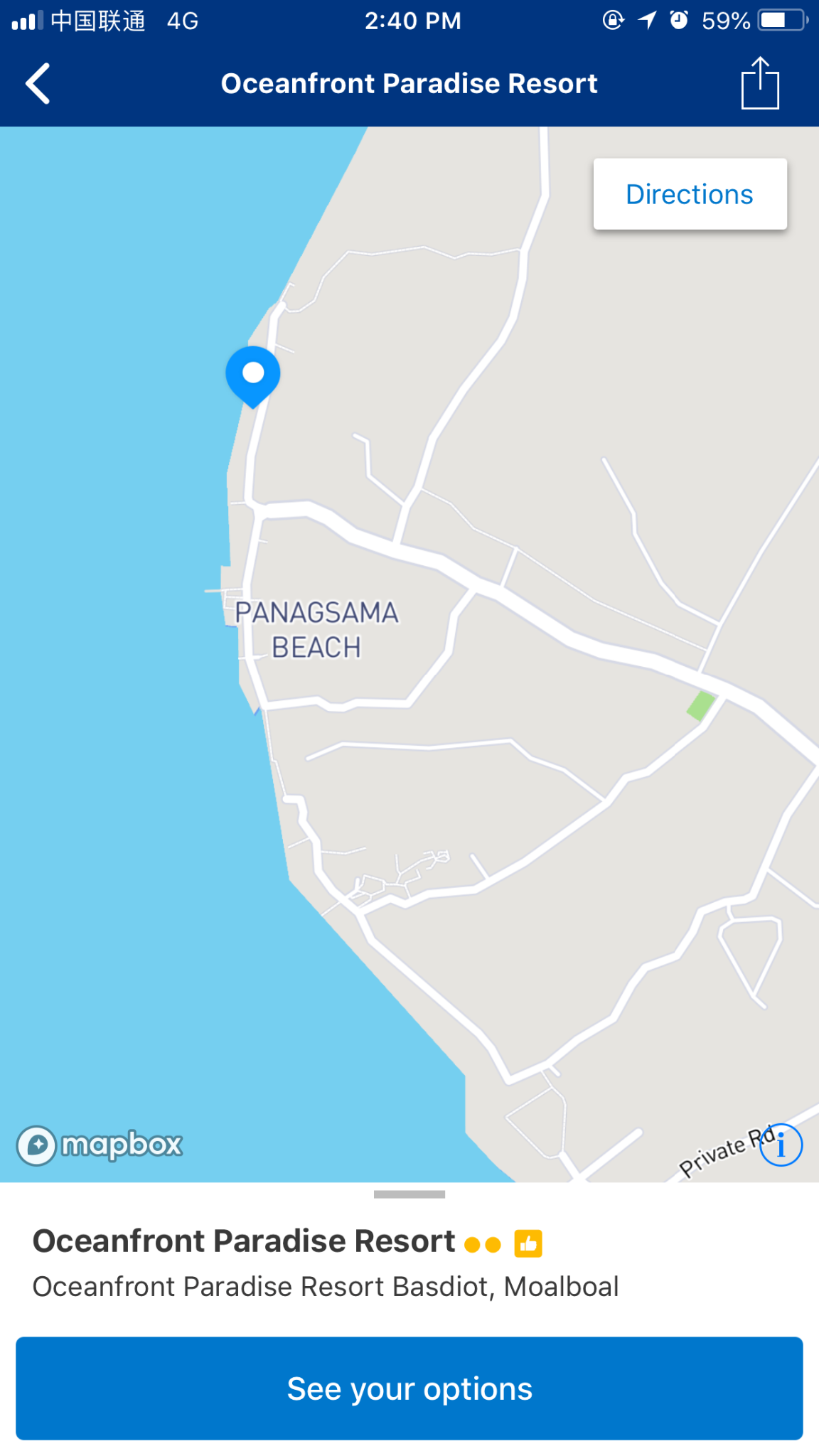819x1456 pixels.
Task: Tap the blue map location pin
Action: [253, 375]
